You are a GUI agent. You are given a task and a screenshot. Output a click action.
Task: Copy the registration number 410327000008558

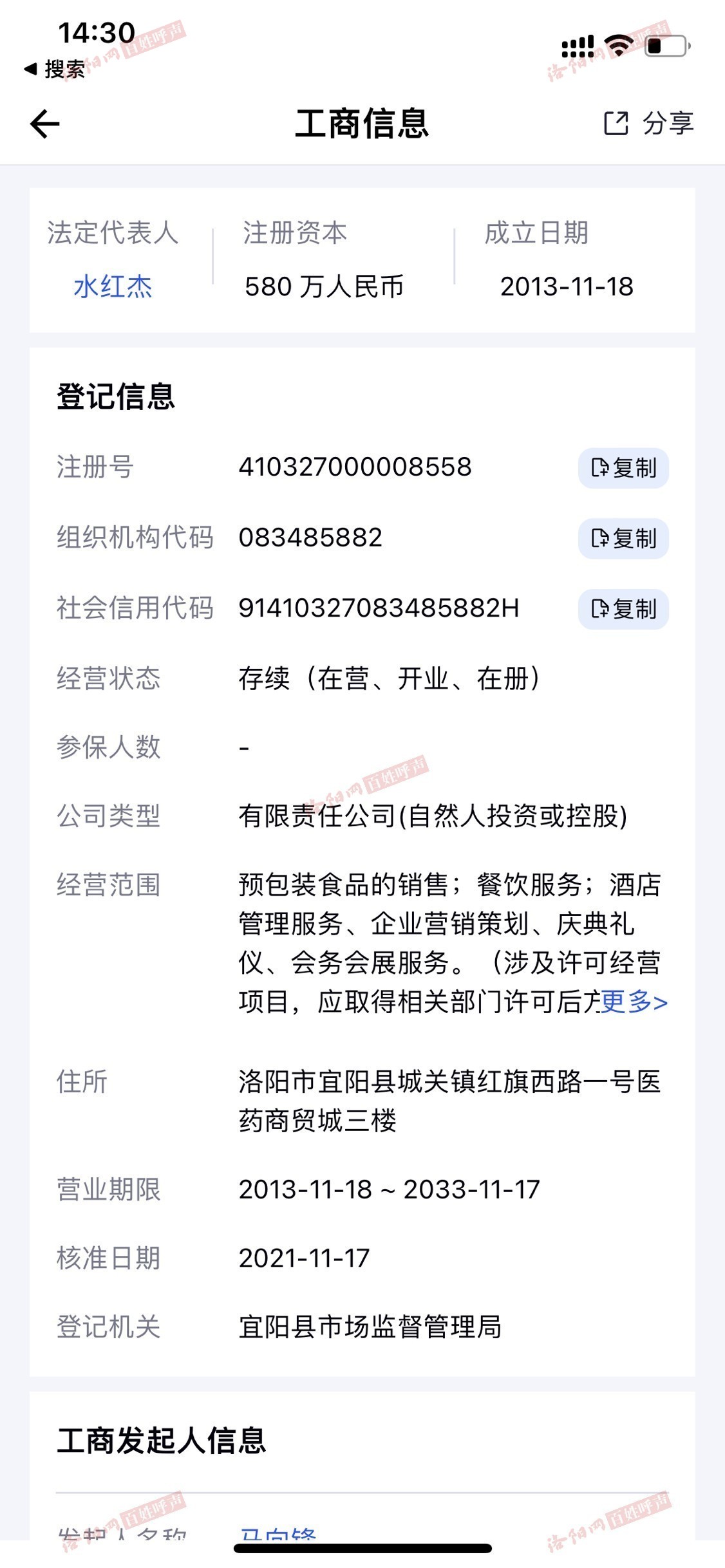[x=623, y=468]
